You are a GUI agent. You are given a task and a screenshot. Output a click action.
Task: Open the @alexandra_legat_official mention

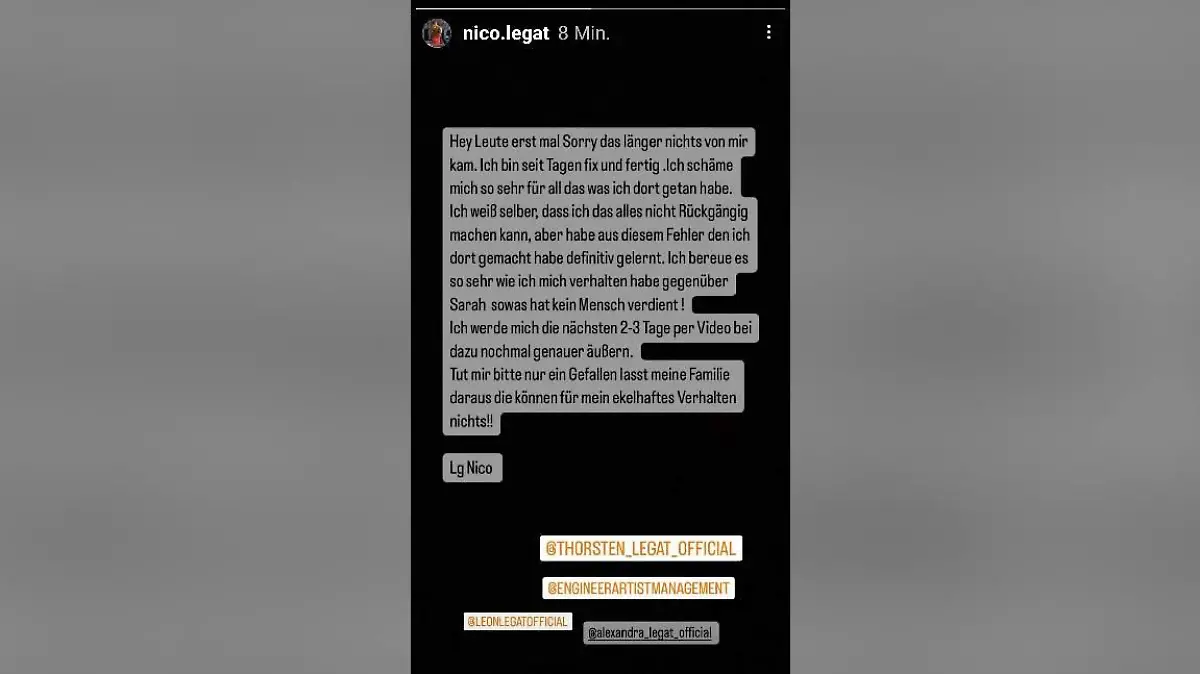pos(650,632)
